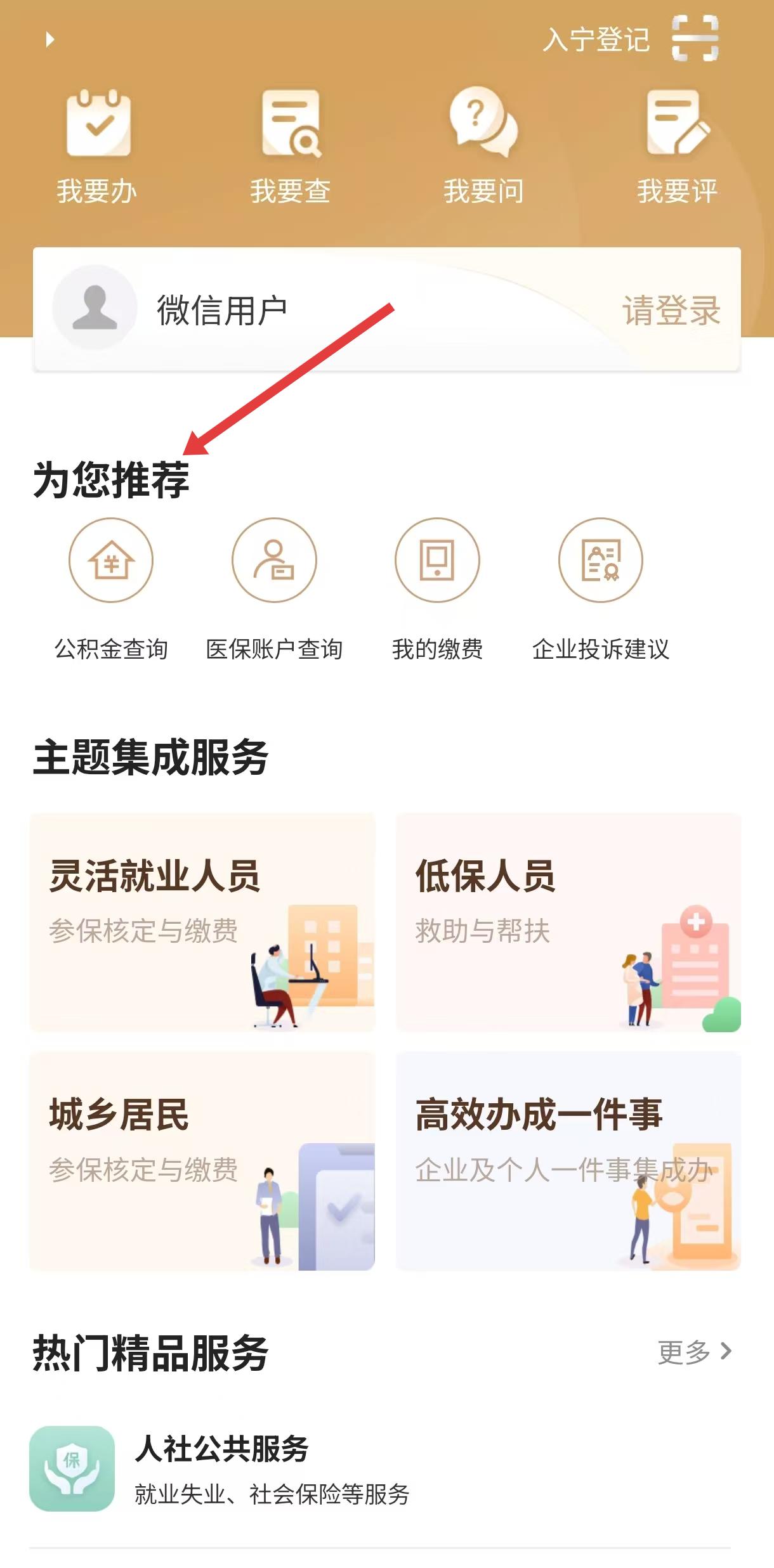This screenshot has height=1568, width=774.
Task: Tap the small triangle arrow at top left
Action: (50, 39)
